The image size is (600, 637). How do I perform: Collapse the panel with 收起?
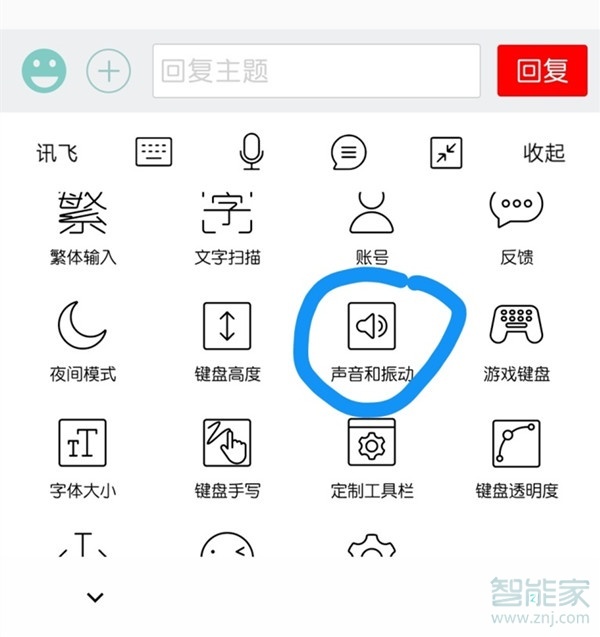544,153
